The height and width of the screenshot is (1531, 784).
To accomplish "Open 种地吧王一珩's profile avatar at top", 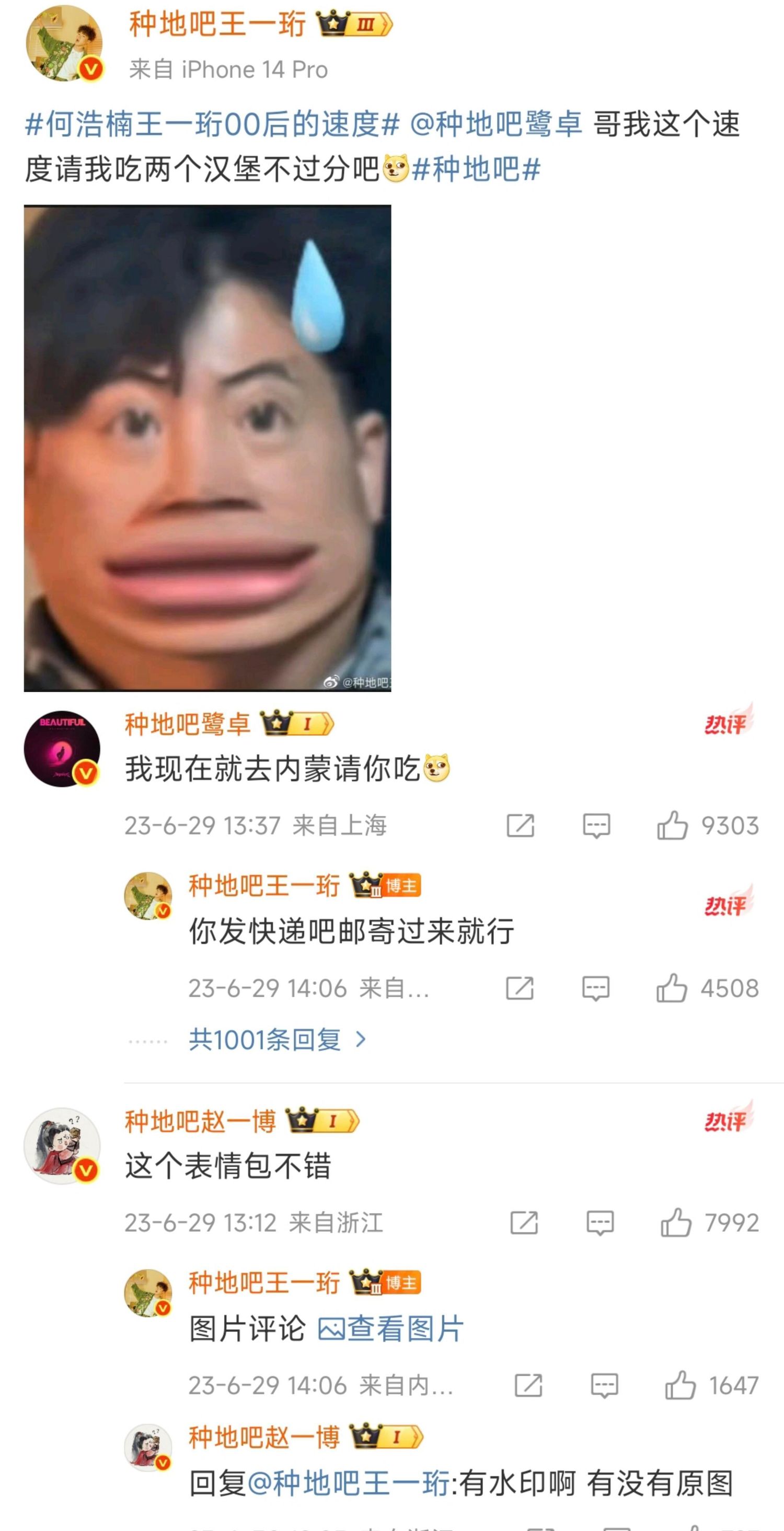I will (x=64, y=43).
